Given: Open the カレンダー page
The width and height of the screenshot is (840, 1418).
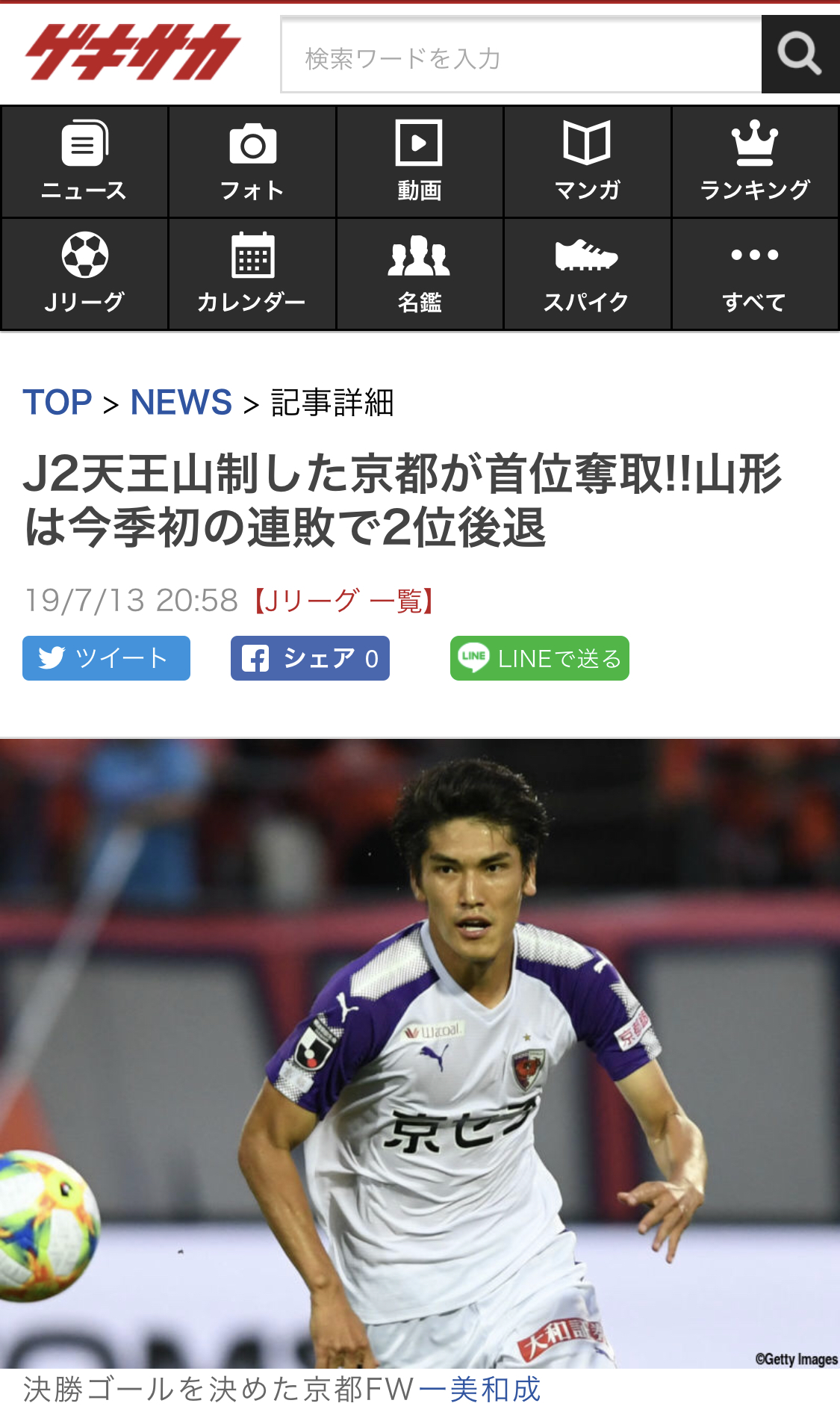Looking at the screenshot, I should (252, 273).
